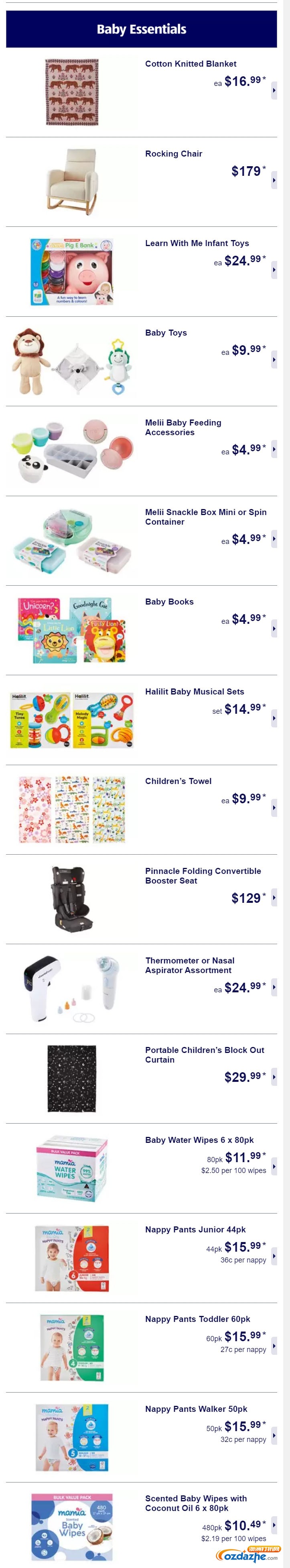View Nappy Pants Walker 50pk
This screenshot has width=290, height=1568.
tap(196, 1409)
